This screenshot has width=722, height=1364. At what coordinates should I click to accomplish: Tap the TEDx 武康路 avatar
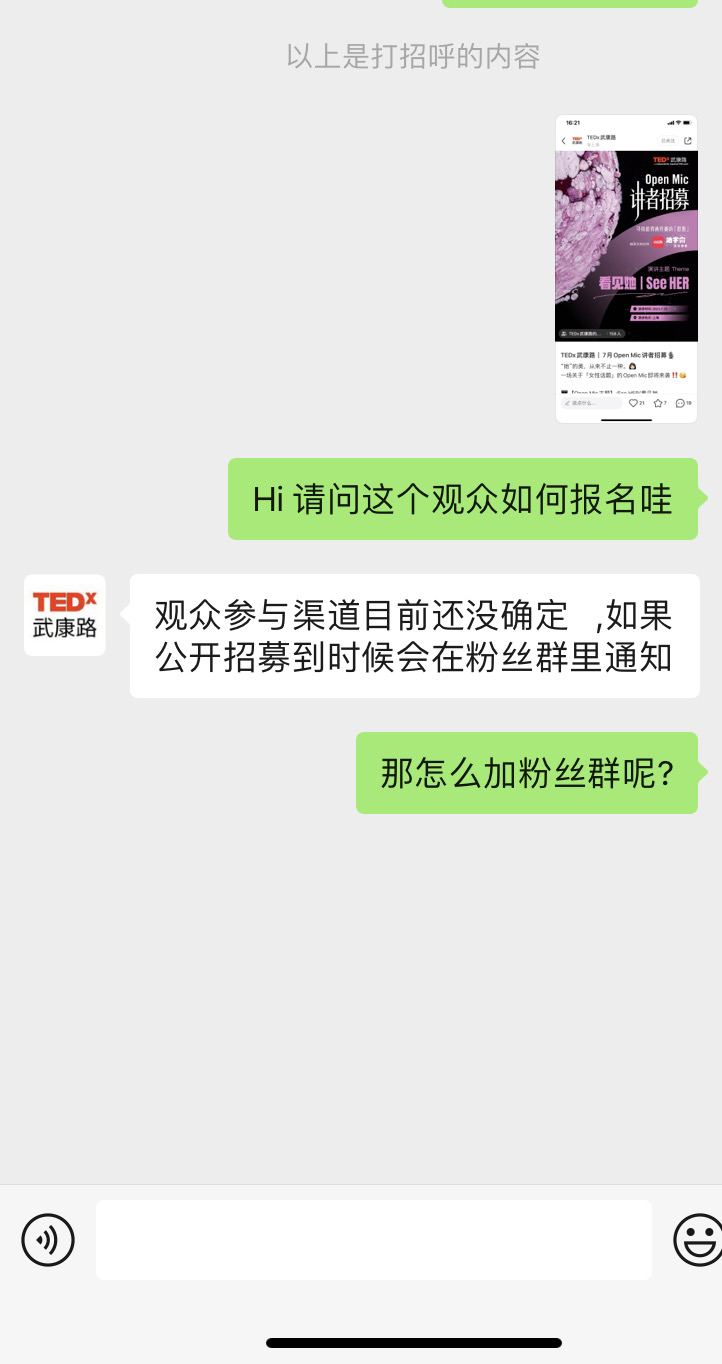[x=65, y=615]
